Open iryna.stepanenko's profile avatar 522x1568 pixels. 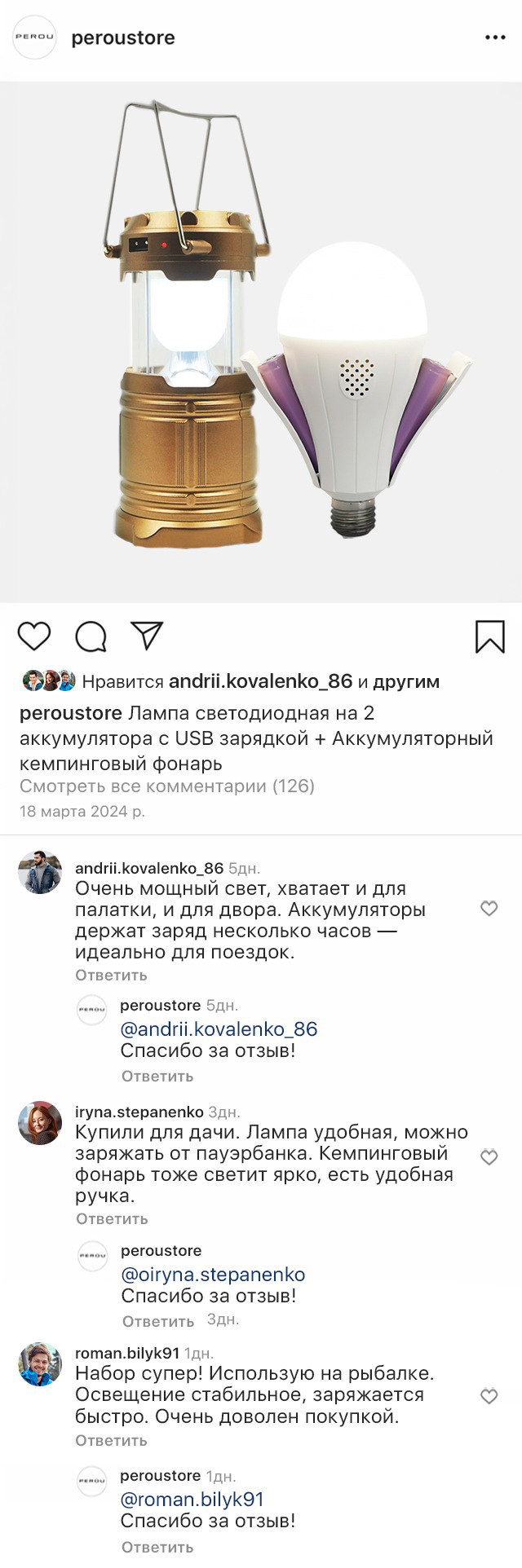[40, 1123]
